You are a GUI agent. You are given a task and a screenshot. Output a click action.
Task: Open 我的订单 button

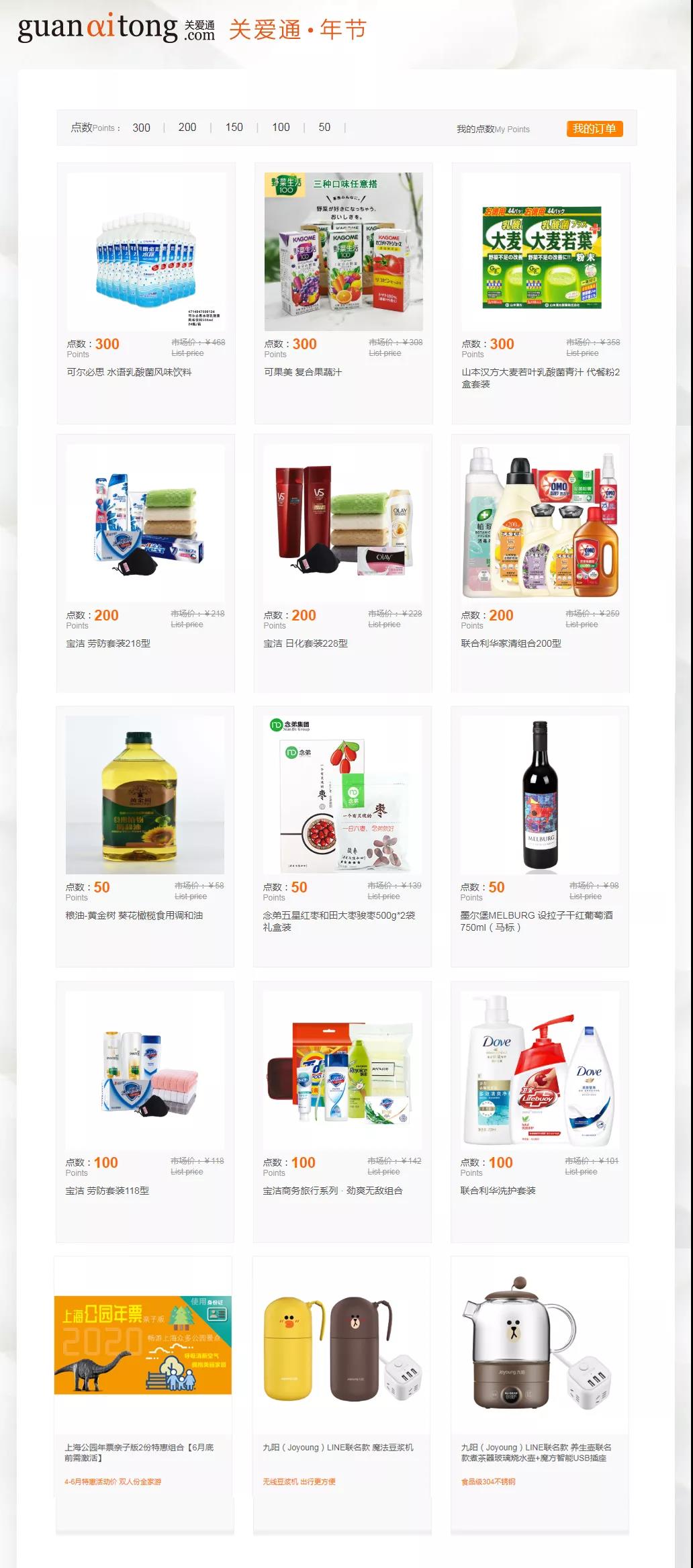(594, 129)
